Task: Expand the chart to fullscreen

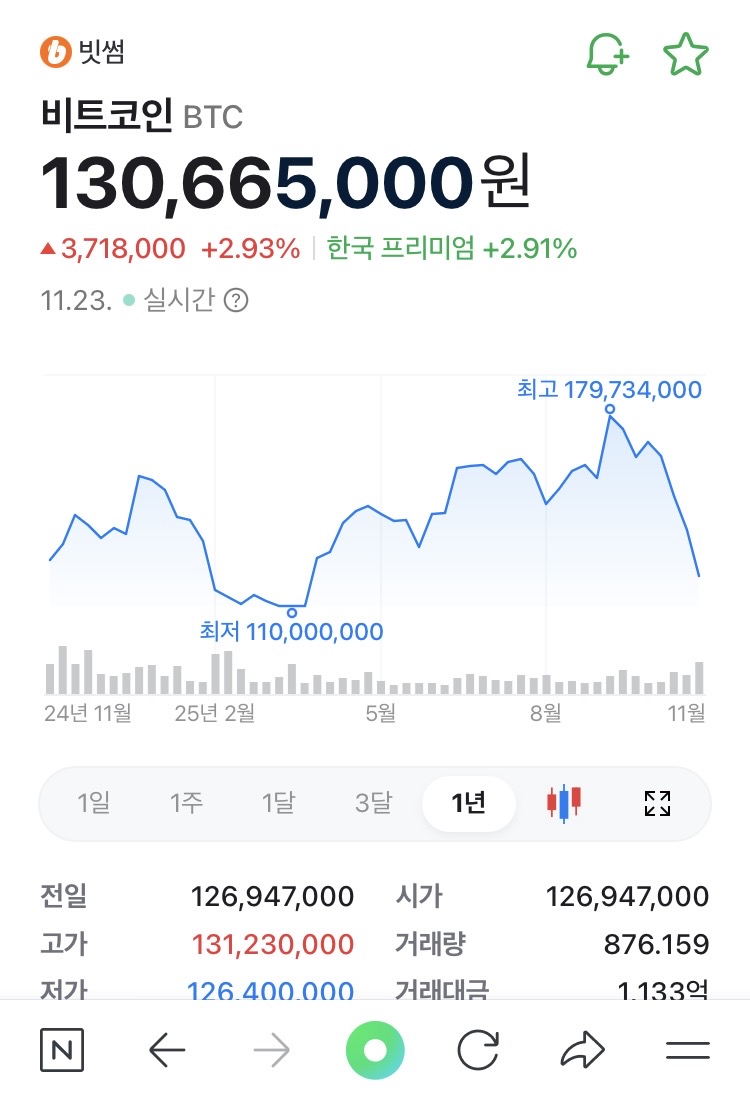Action: 656,803
